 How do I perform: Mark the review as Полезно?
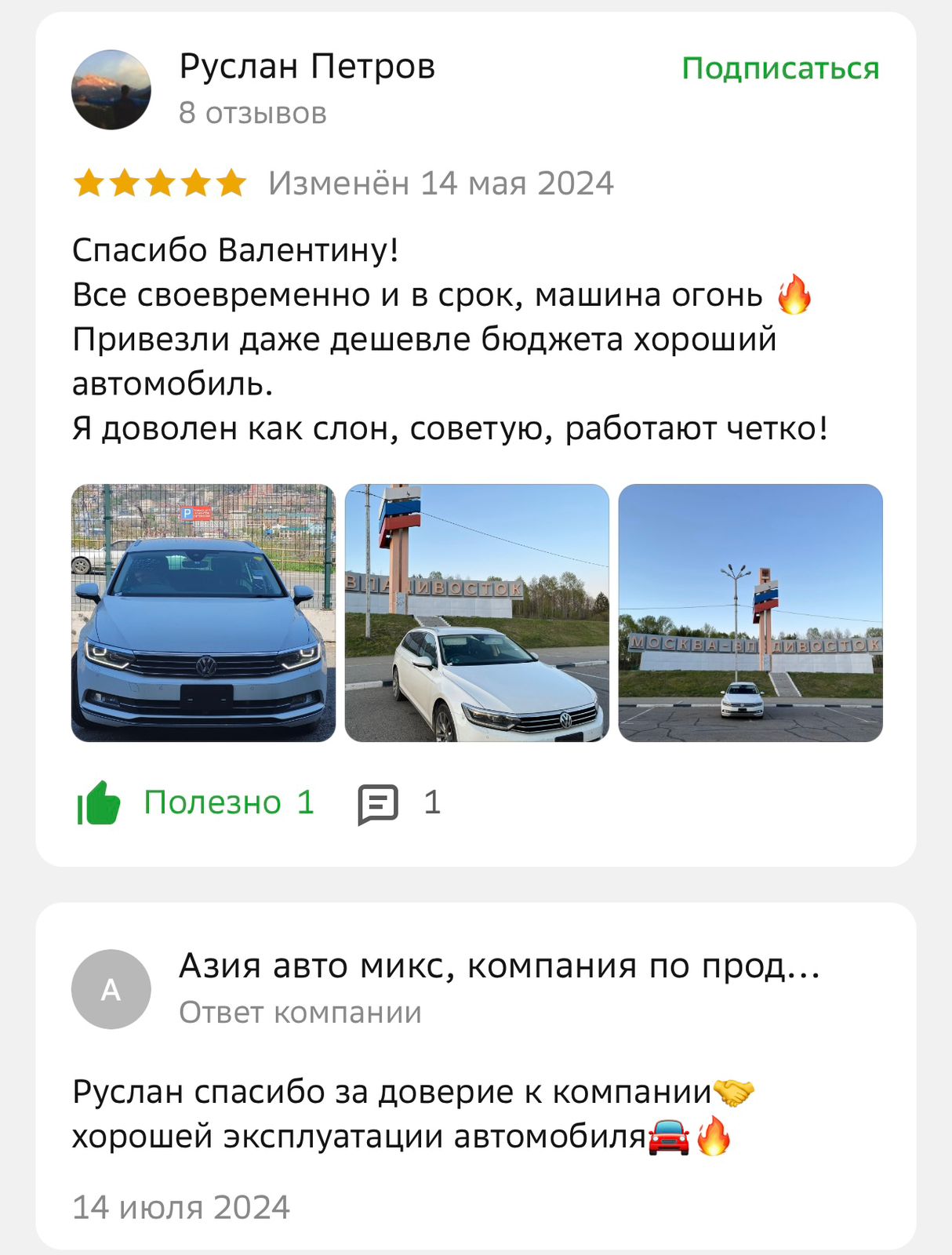click(196, 802)
